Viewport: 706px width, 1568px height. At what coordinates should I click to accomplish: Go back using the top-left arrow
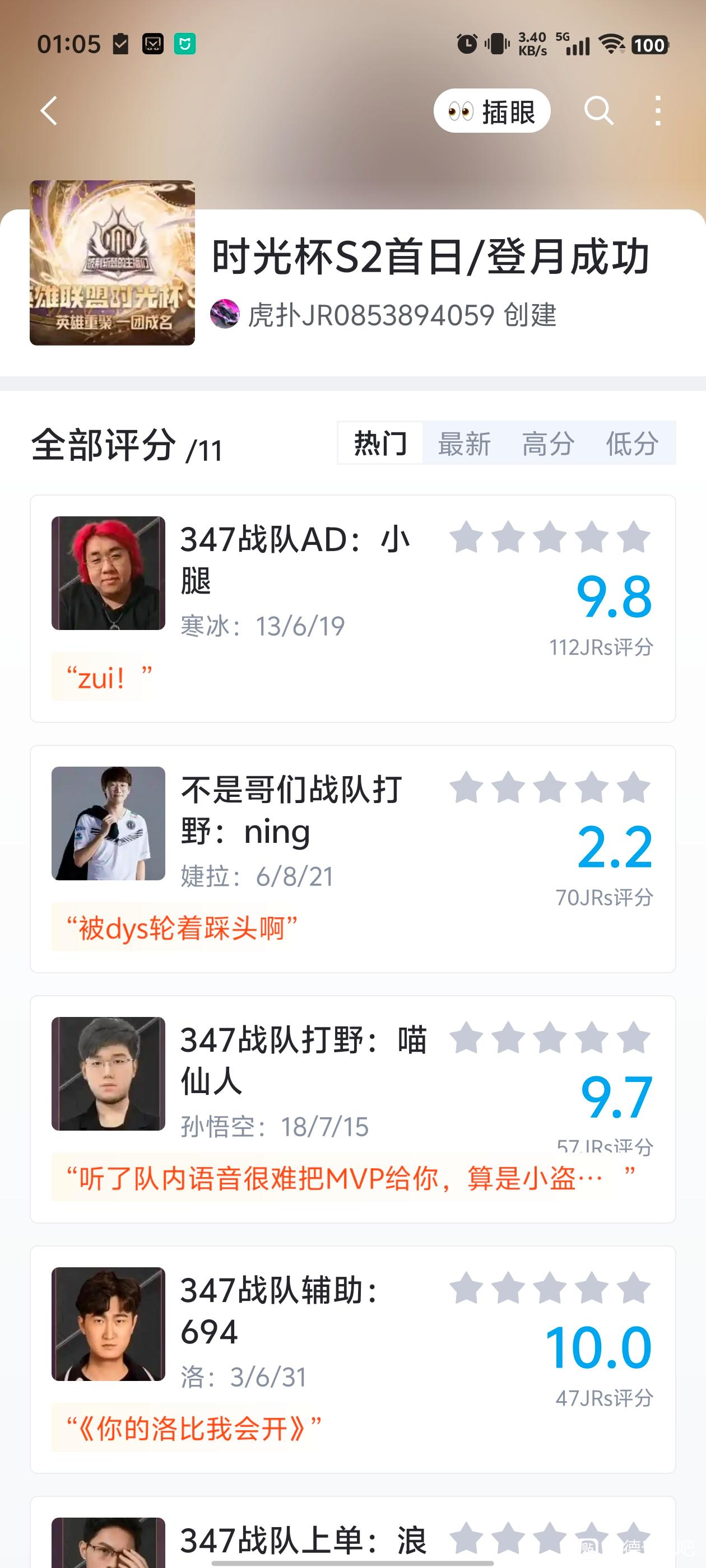[49, 111]
